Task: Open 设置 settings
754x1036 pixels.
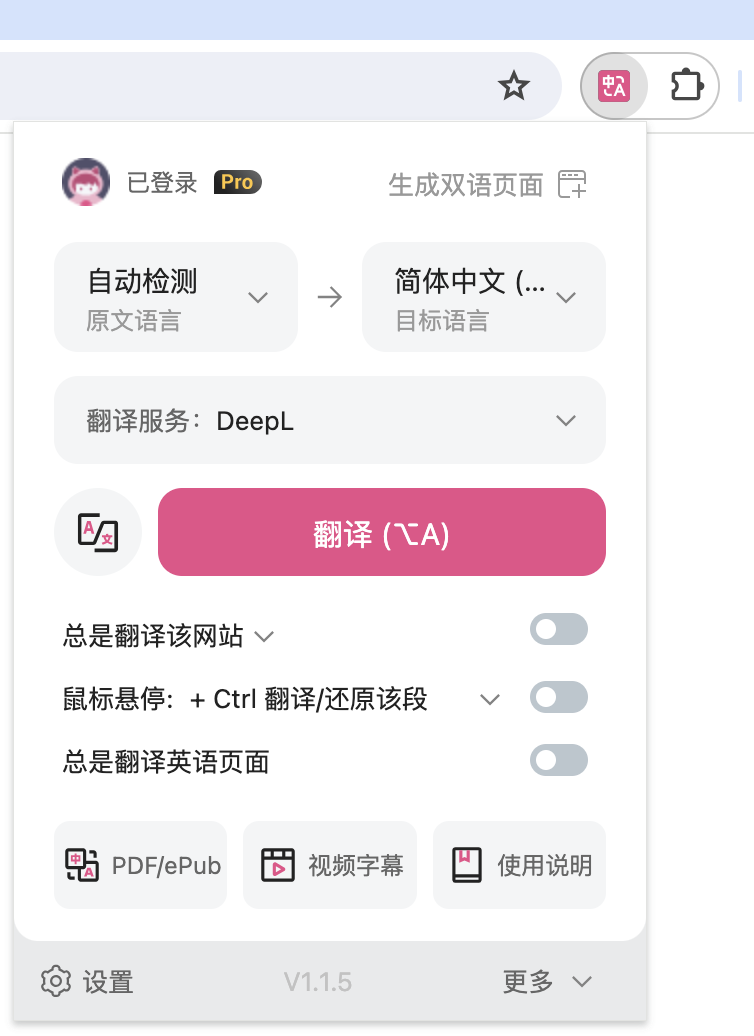Action: [87, 982]
